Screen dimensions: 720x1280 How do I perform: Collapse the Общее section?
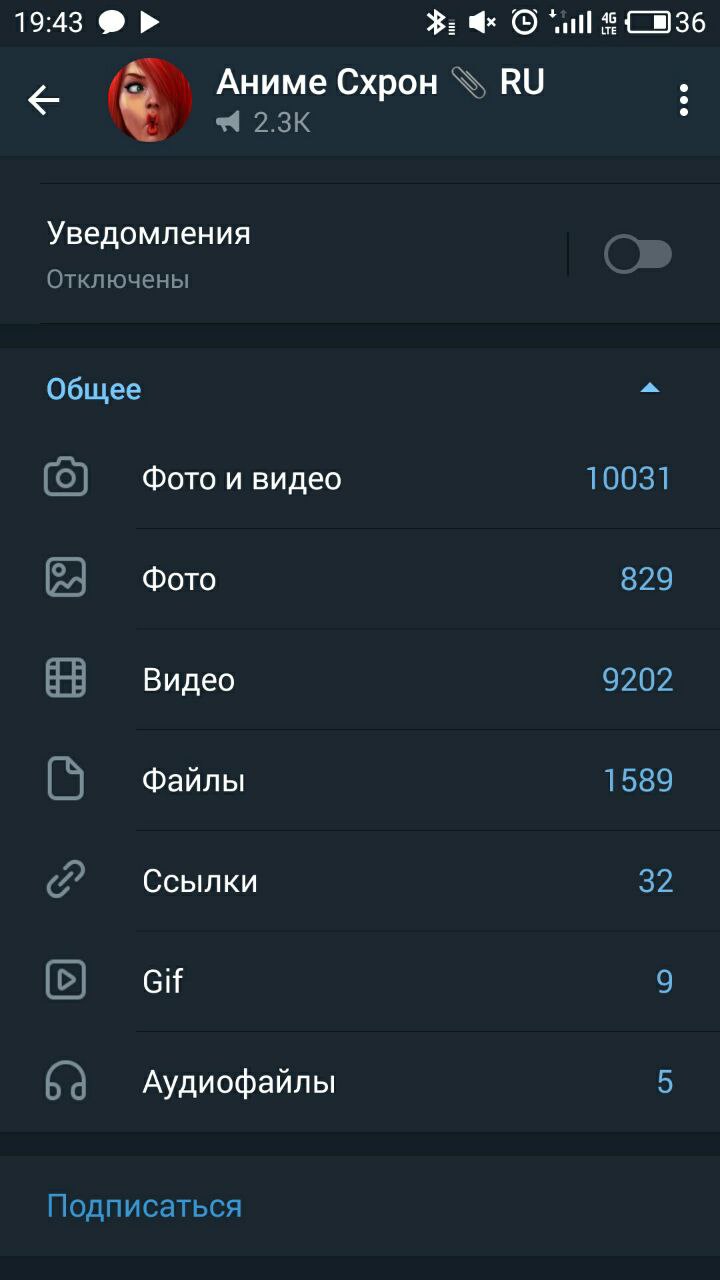(x=650, y=388)
